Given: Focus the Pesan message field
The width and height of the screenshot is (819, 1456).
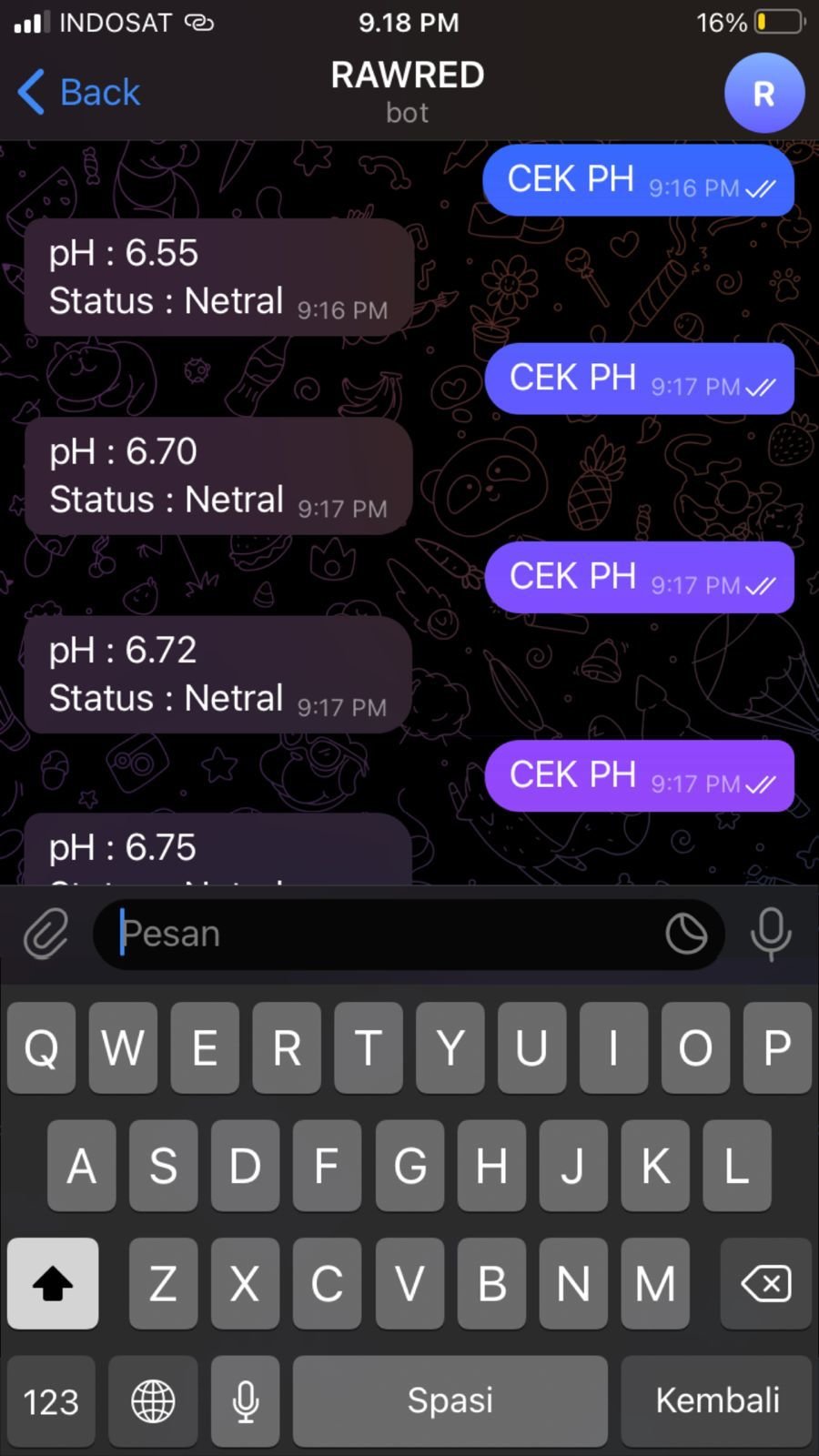Looking at the screenshot, I should coord(382,934).
